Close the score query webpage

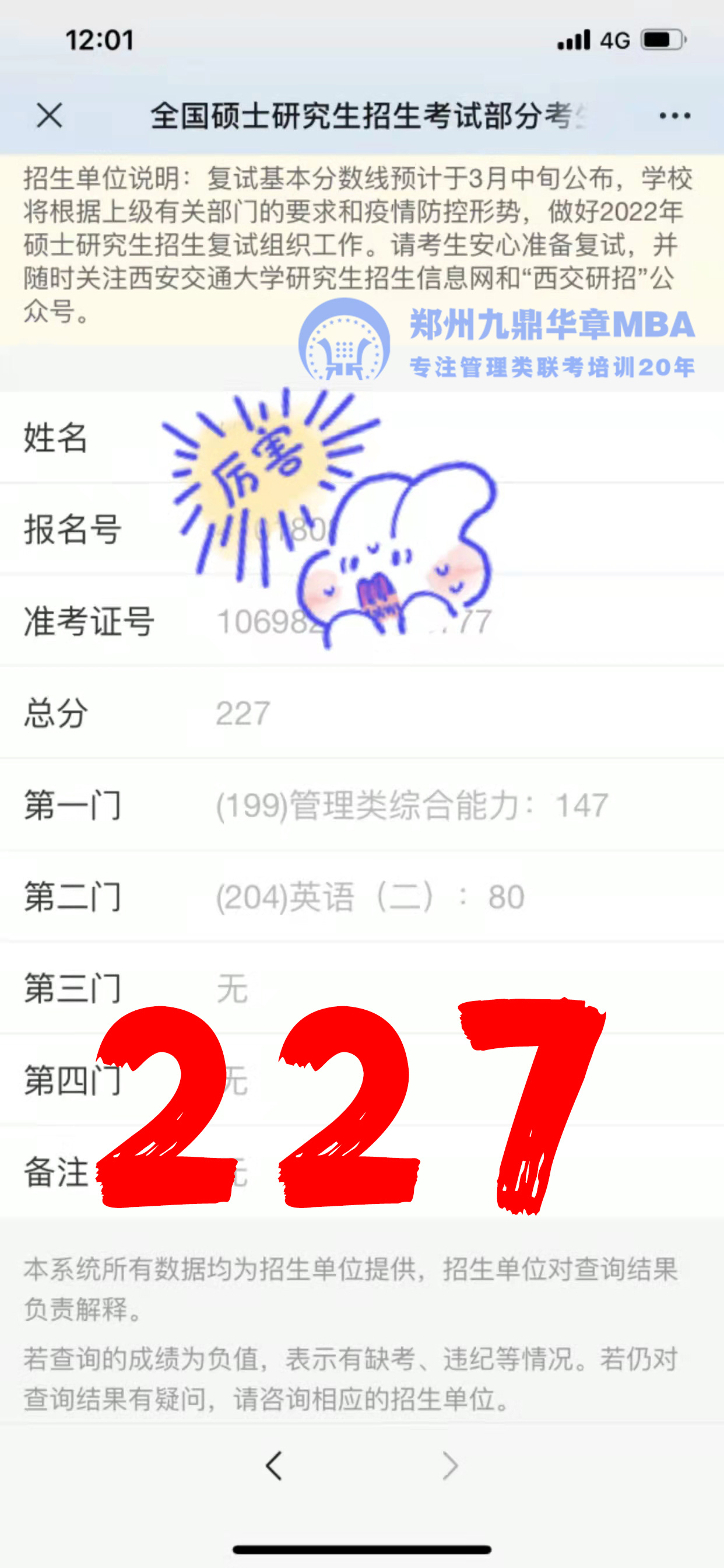[50, 116]
